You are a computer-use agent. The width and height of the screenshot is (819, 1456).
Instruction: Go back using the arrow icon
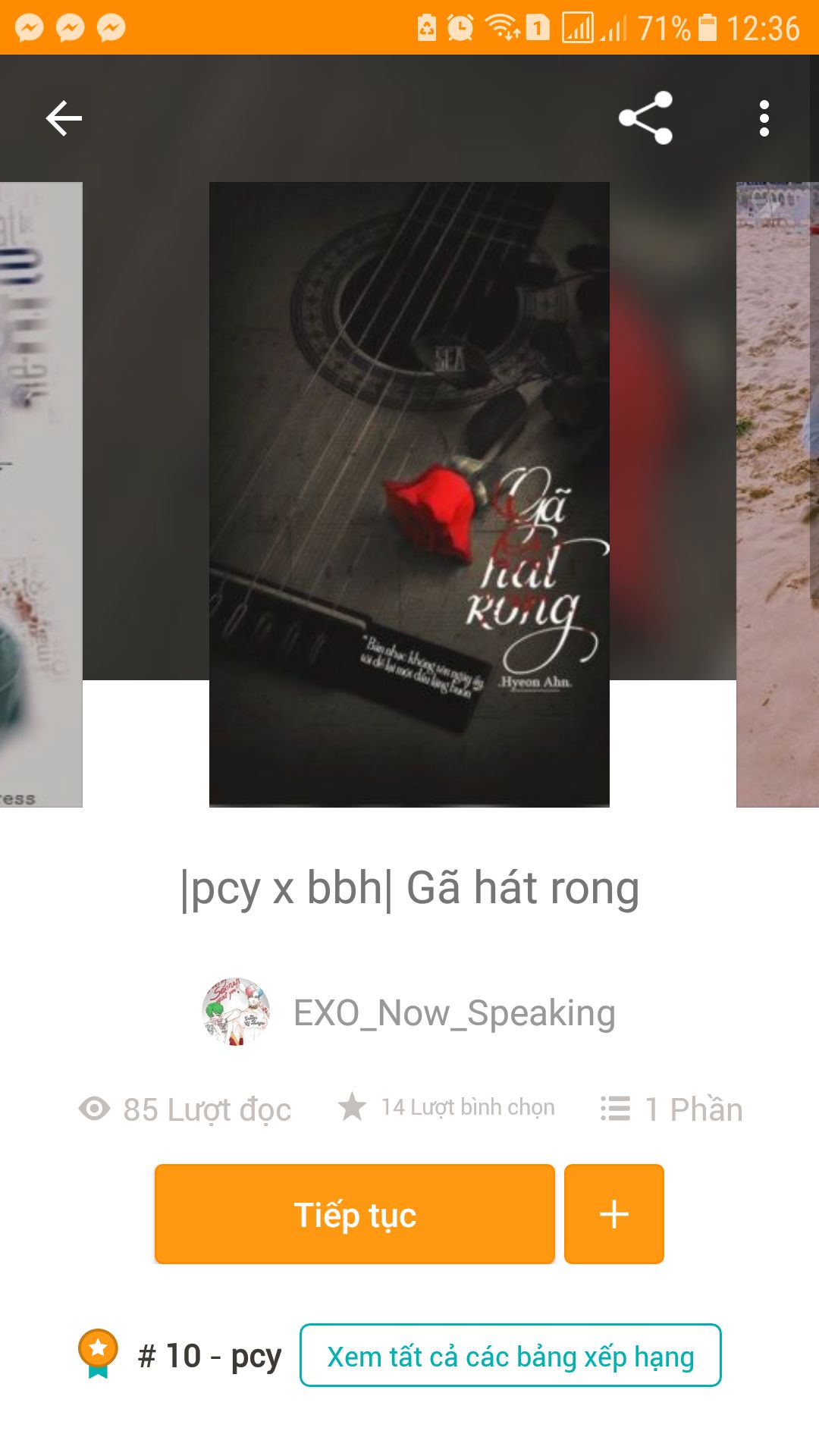point(64,118)
